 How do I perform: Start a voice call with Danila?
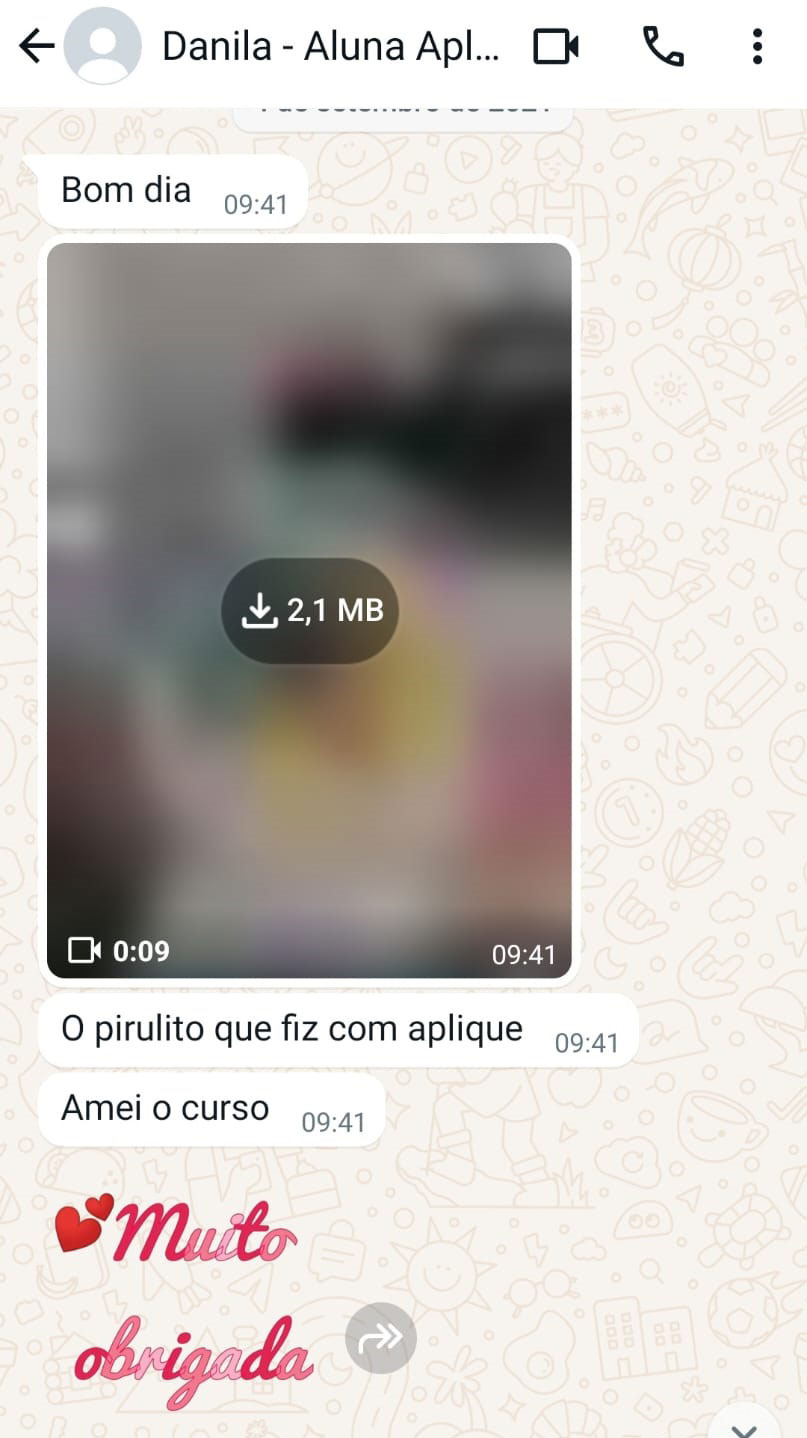pyautogui.click(x=662, y=46)
